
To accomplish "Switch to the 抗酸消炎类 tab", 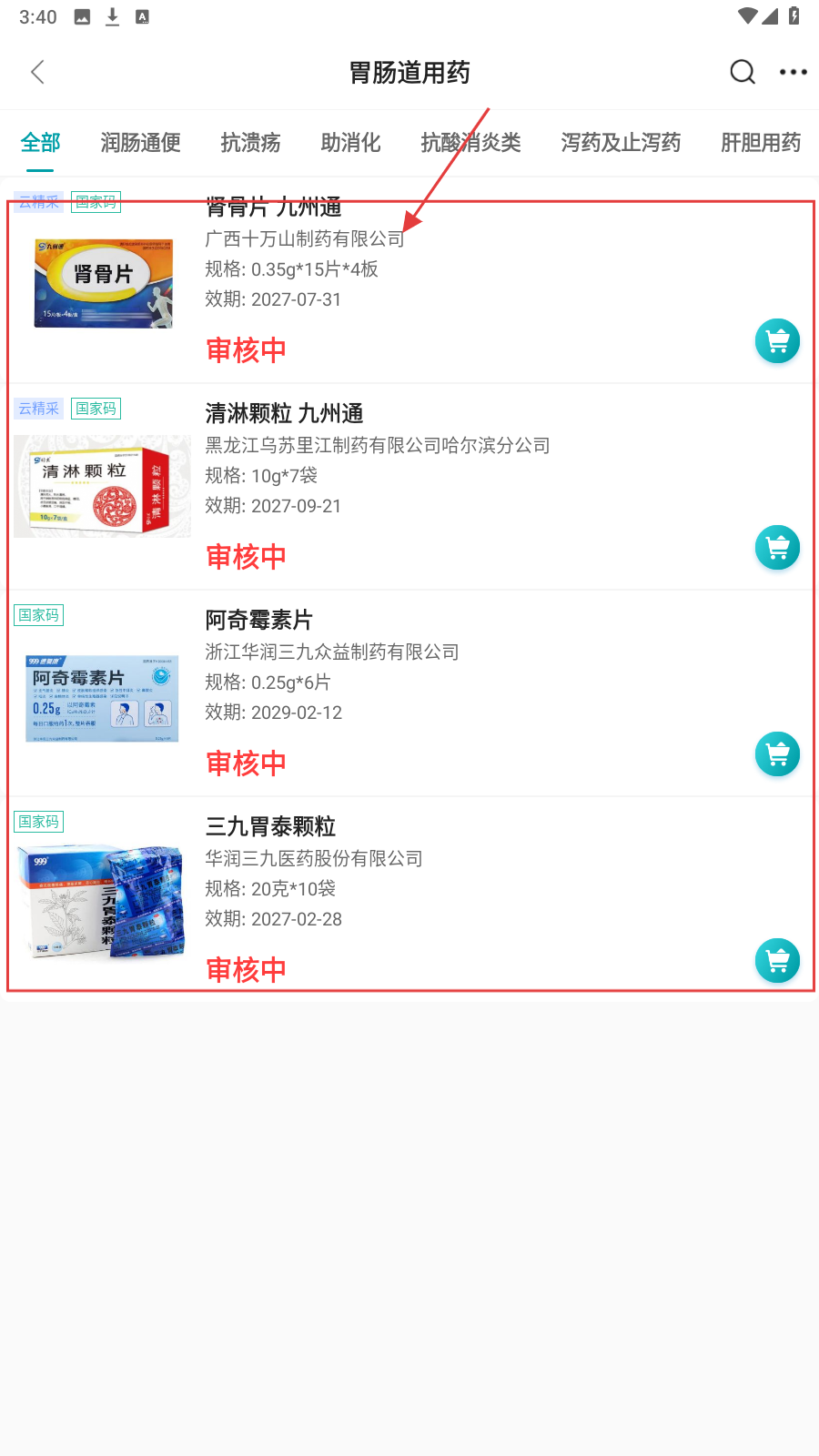I will pos(470,143).
